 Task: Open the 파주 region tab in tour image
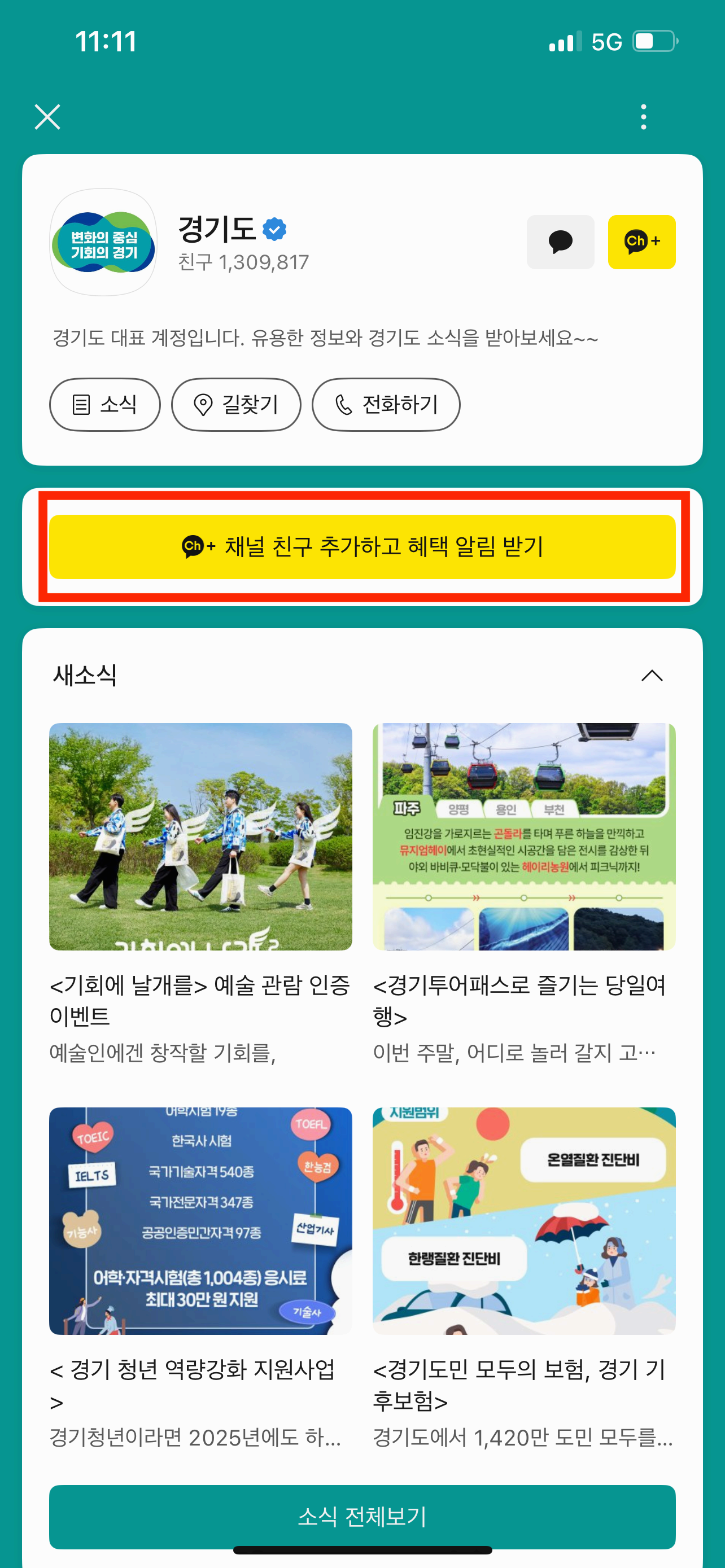pyautogui.click(x=409, y=809)
